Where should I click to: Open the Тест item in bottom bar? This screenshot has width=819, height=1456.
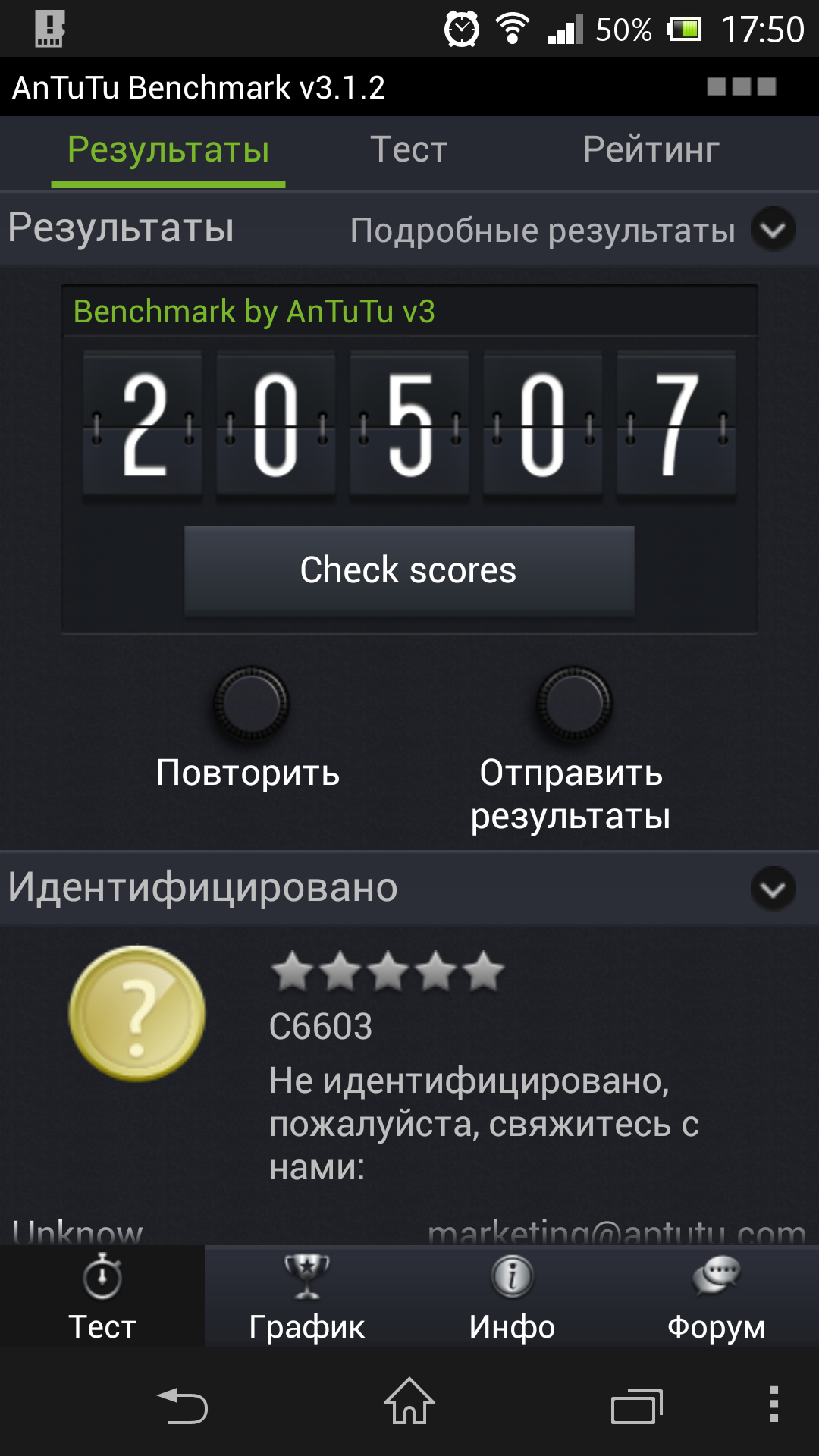click(x=102, y=1296)
